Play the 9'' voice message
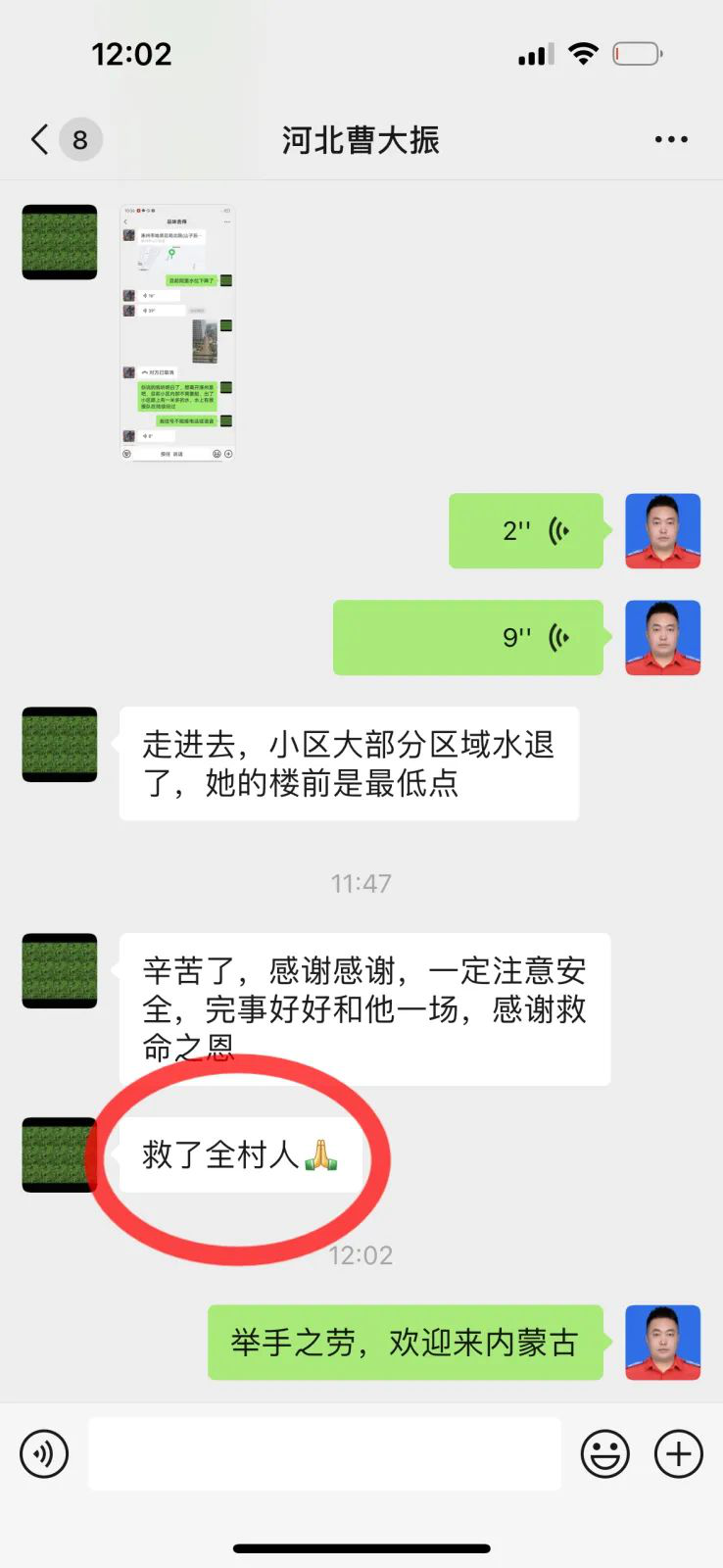The height and width of the screenshot is (1568, 723). point(468,638)
